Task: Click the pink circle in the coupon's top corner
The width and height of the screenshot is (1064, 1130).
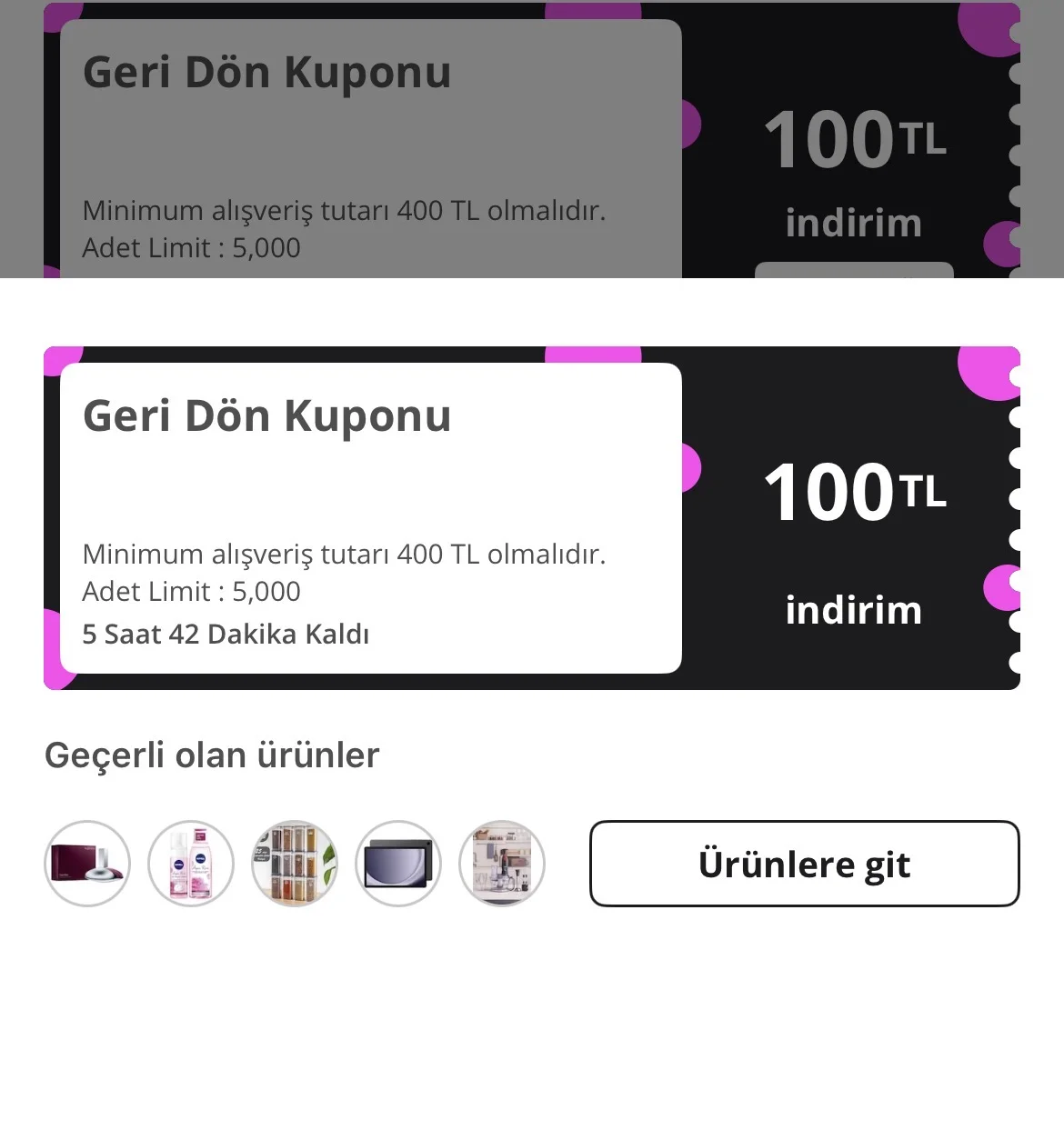Action: pyautogui.click(x=991, y=371)
